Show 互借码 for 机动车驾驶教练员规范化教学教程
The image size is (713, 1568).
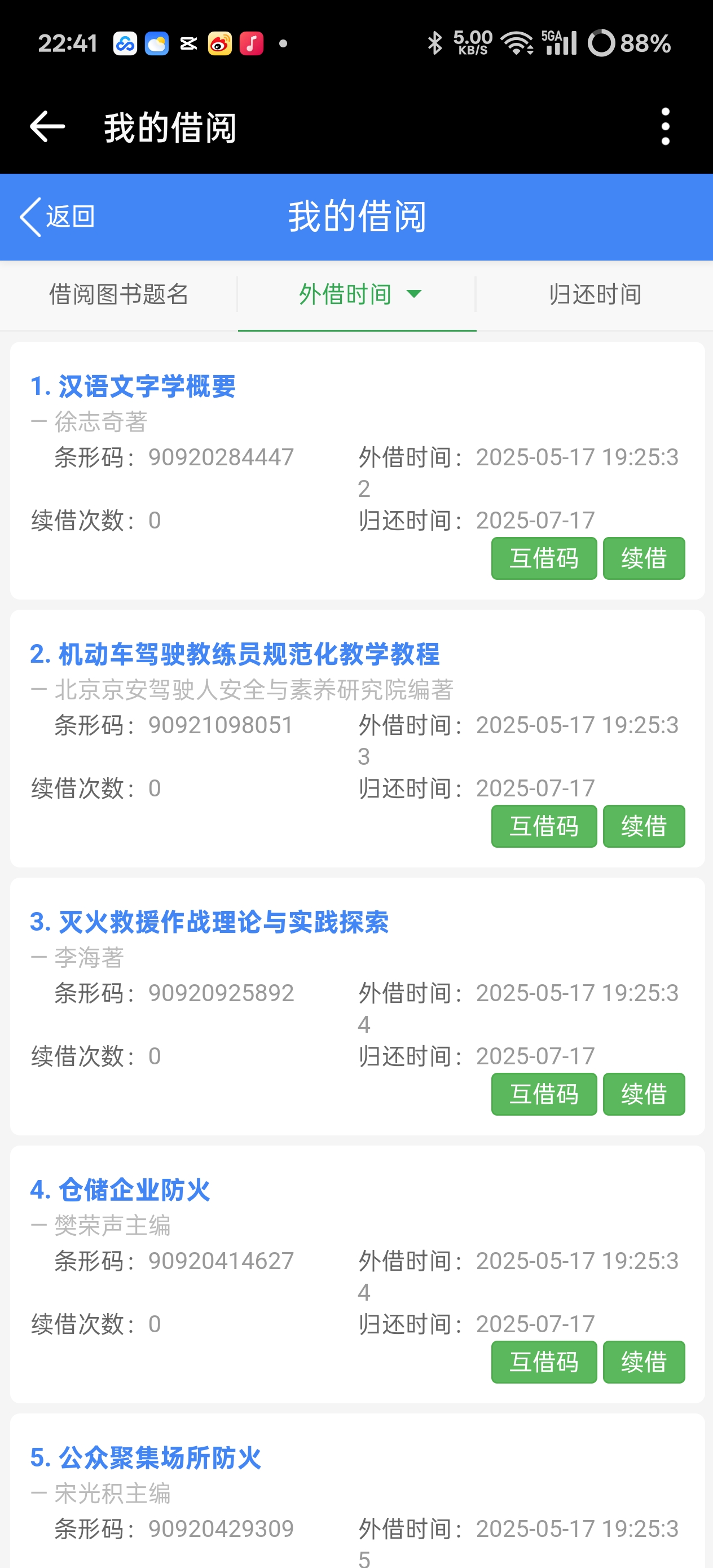coord(544,826)
